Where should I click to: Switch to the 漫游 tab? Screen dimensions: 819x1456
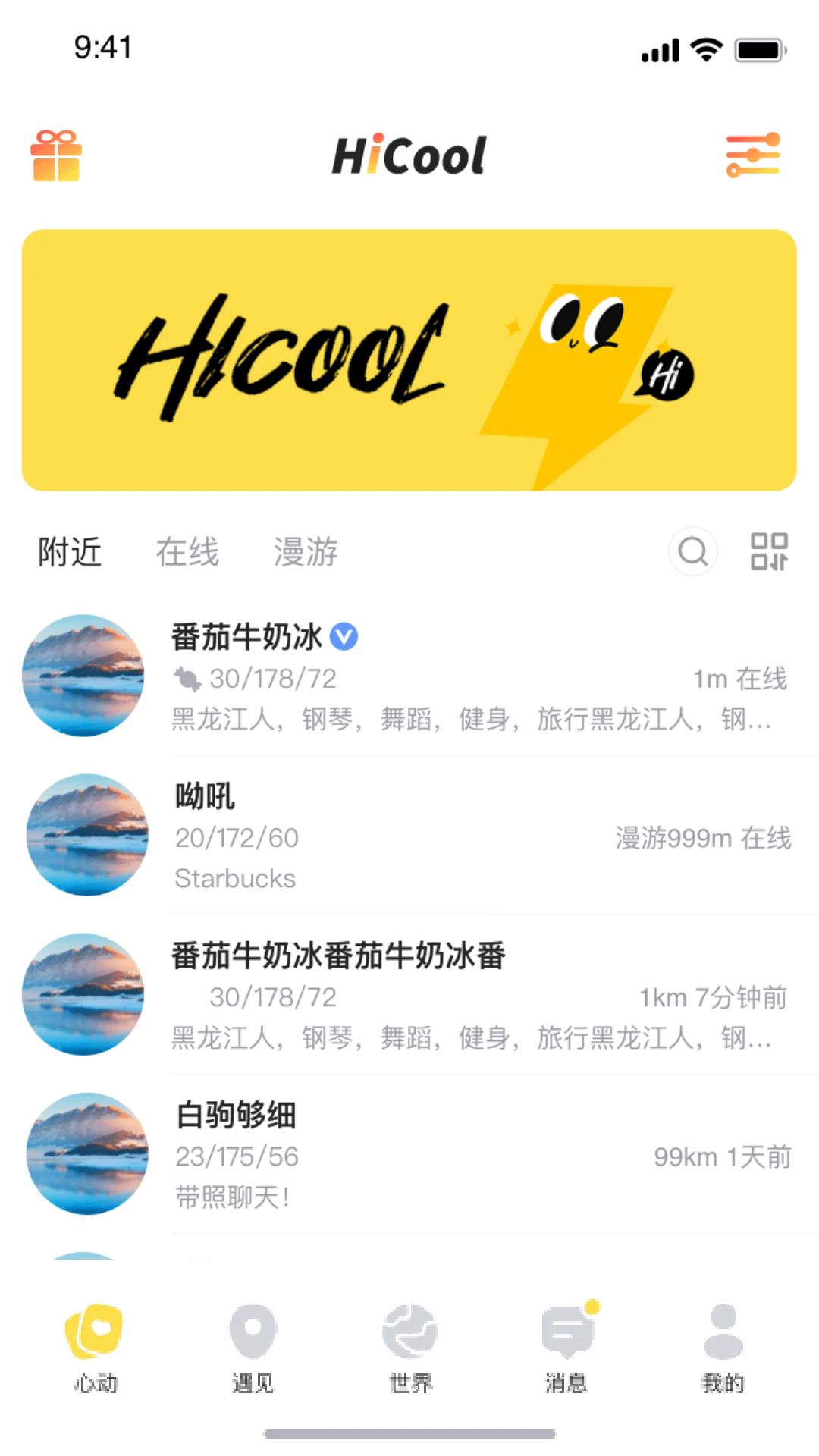306,551
